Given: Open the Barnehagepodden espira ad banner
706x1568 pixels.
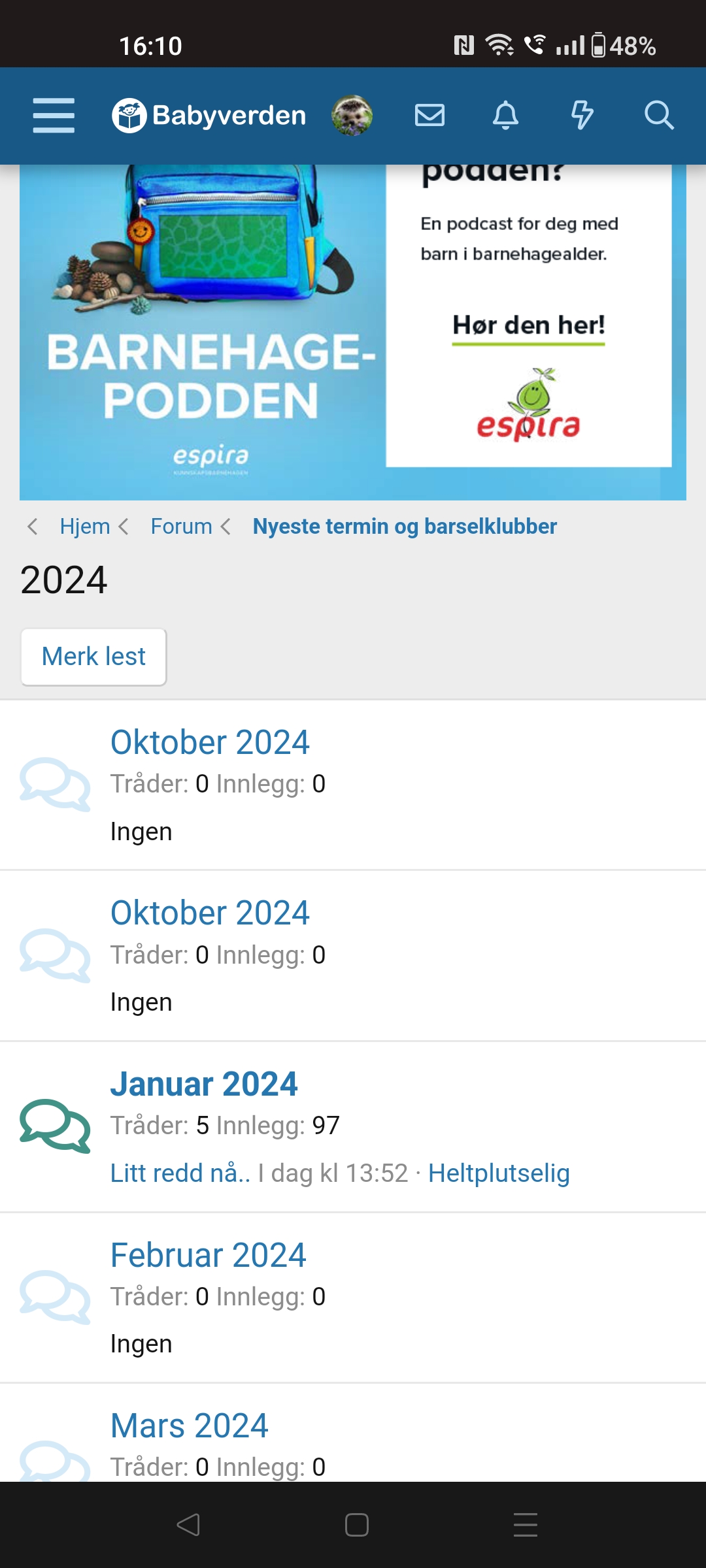Looking at the screenshot, I should [353, 332].
